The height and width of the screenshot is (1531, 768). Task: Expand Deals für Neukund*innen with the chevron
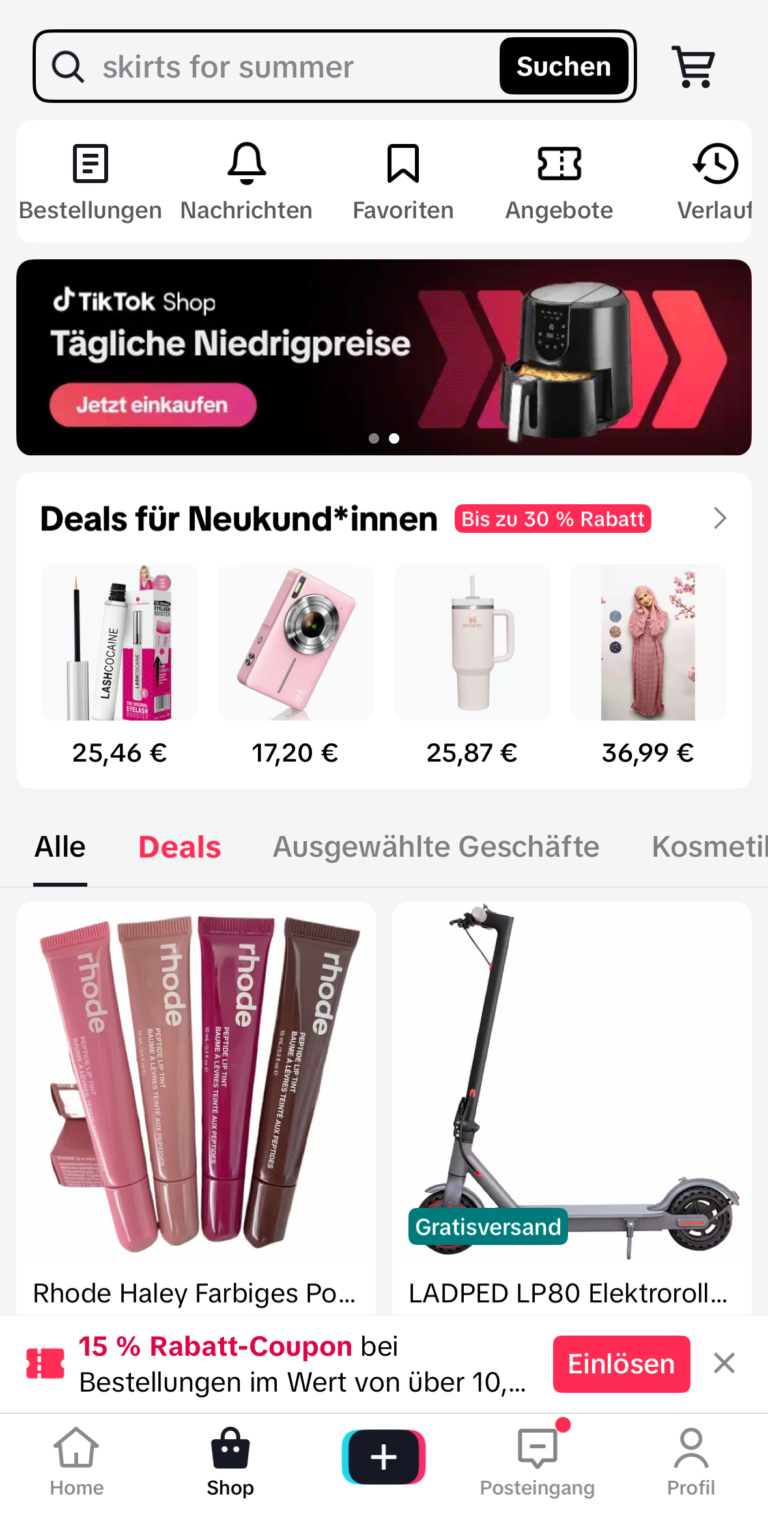719,518
